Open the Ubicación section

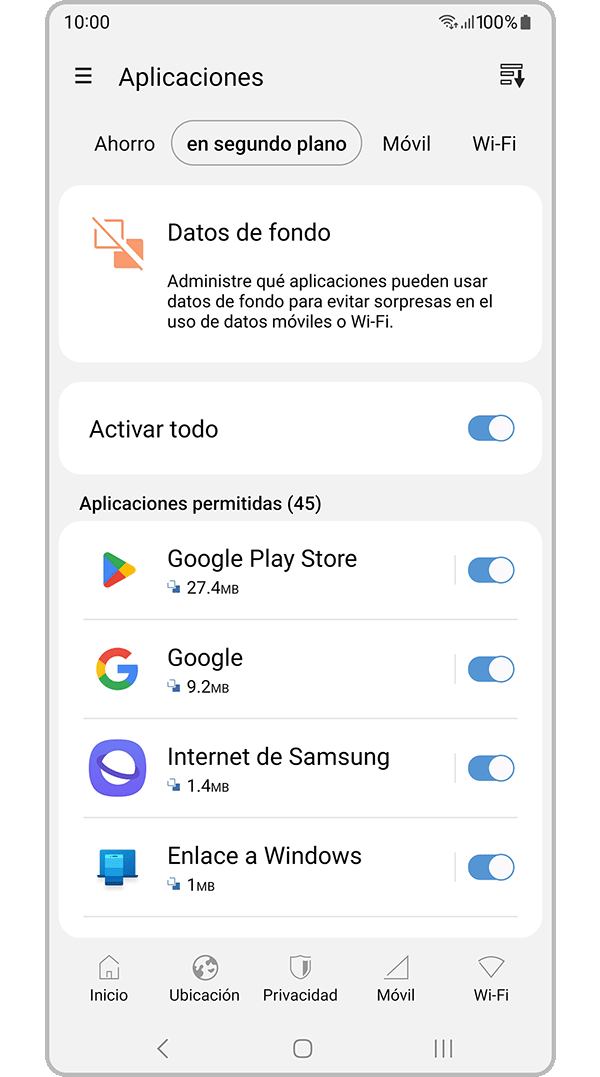tap(204, 978)
